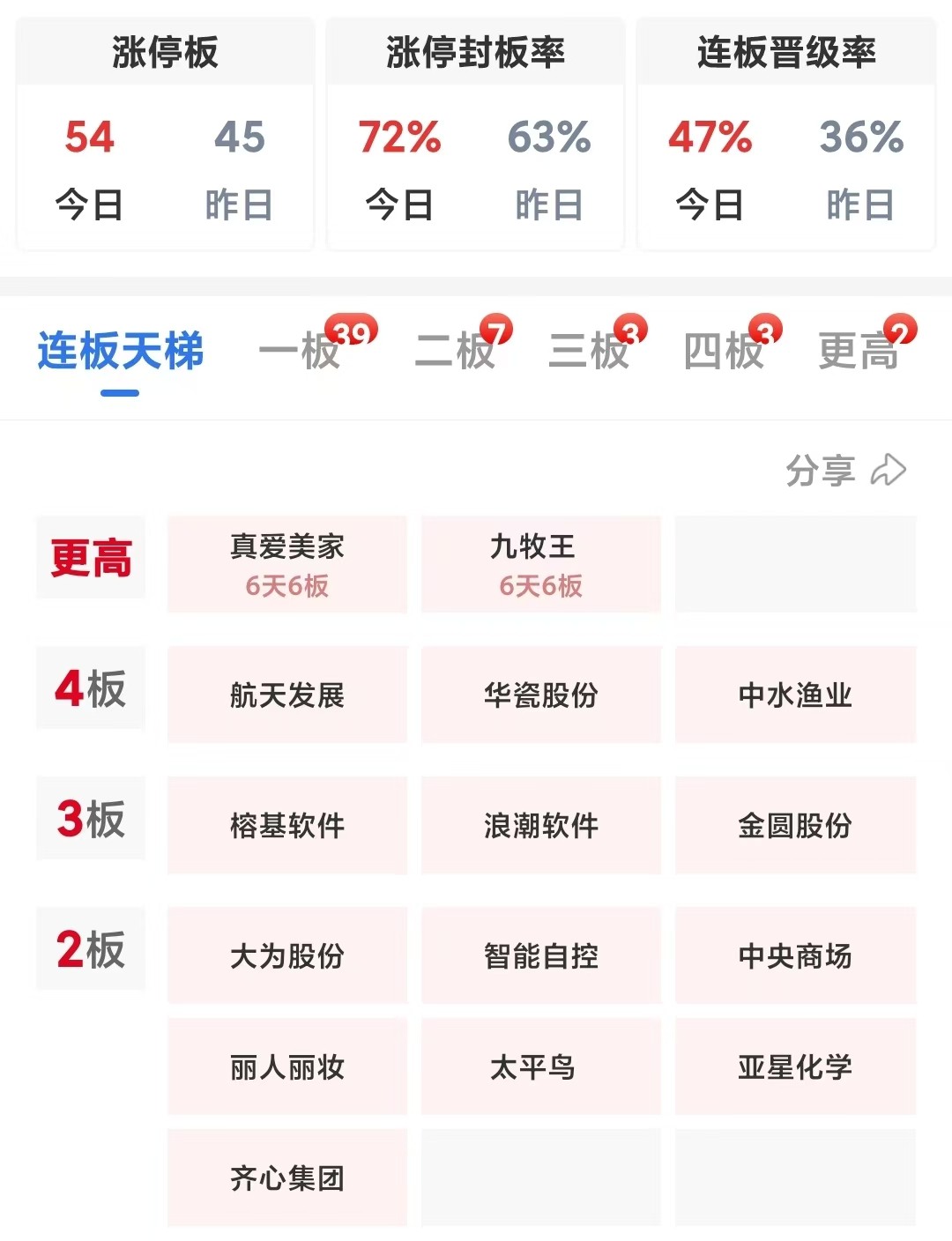Open the 更高 tab with badge
The width and height of the screenshot is (952, 1241).
click(859, 351)
